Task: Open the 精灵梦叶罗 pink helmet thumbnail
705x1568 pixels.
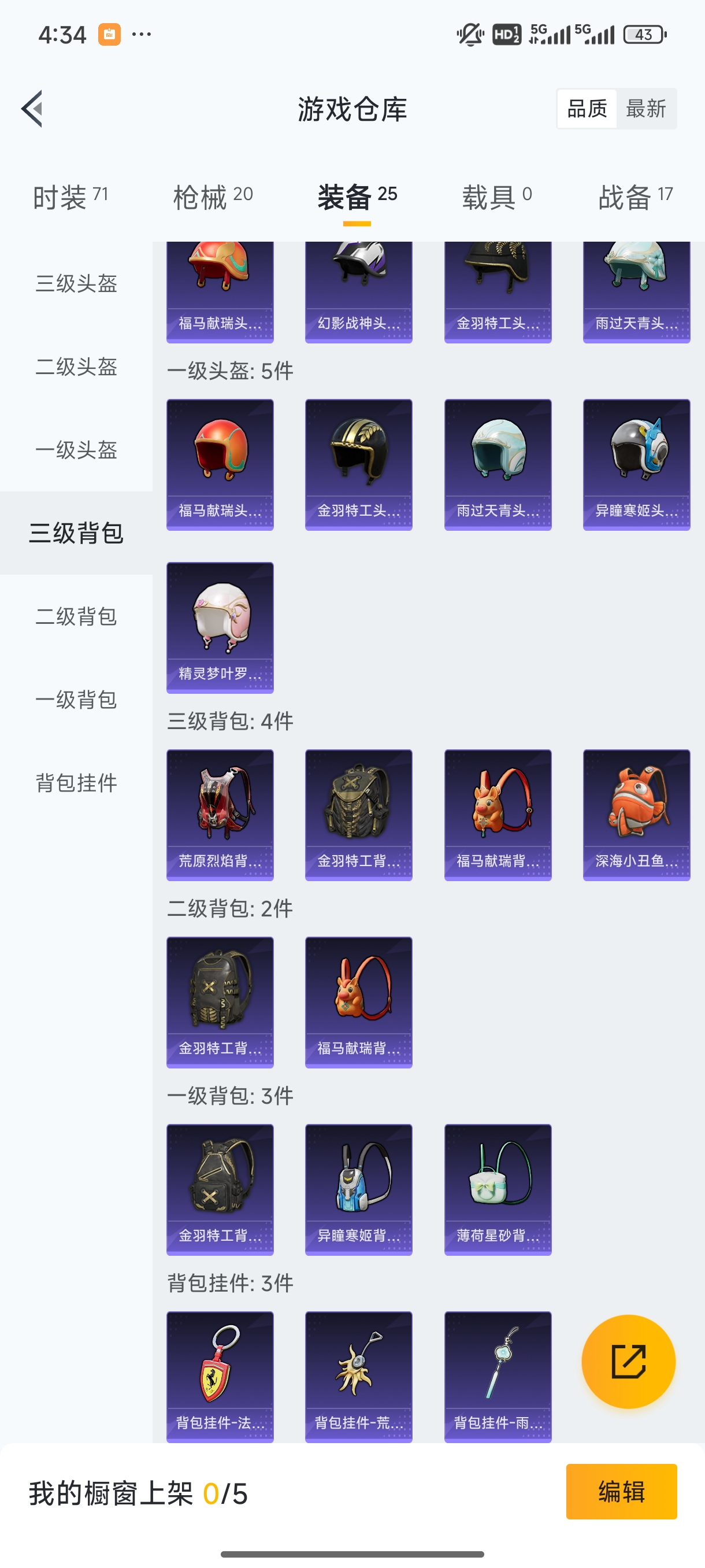Action: pyautogui.click(x=220, y=628)
